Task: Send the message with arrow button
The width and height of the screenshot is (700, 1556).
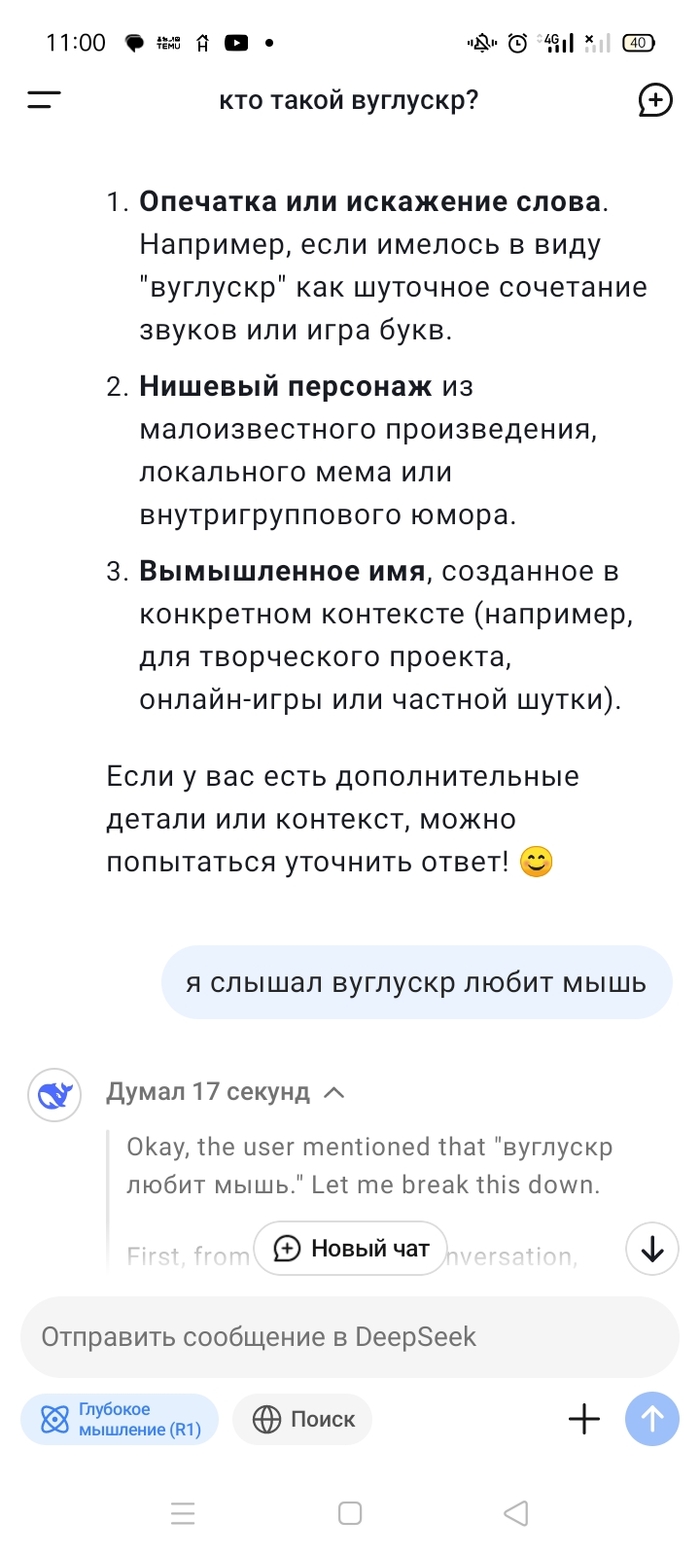Action: (652, 1419)
